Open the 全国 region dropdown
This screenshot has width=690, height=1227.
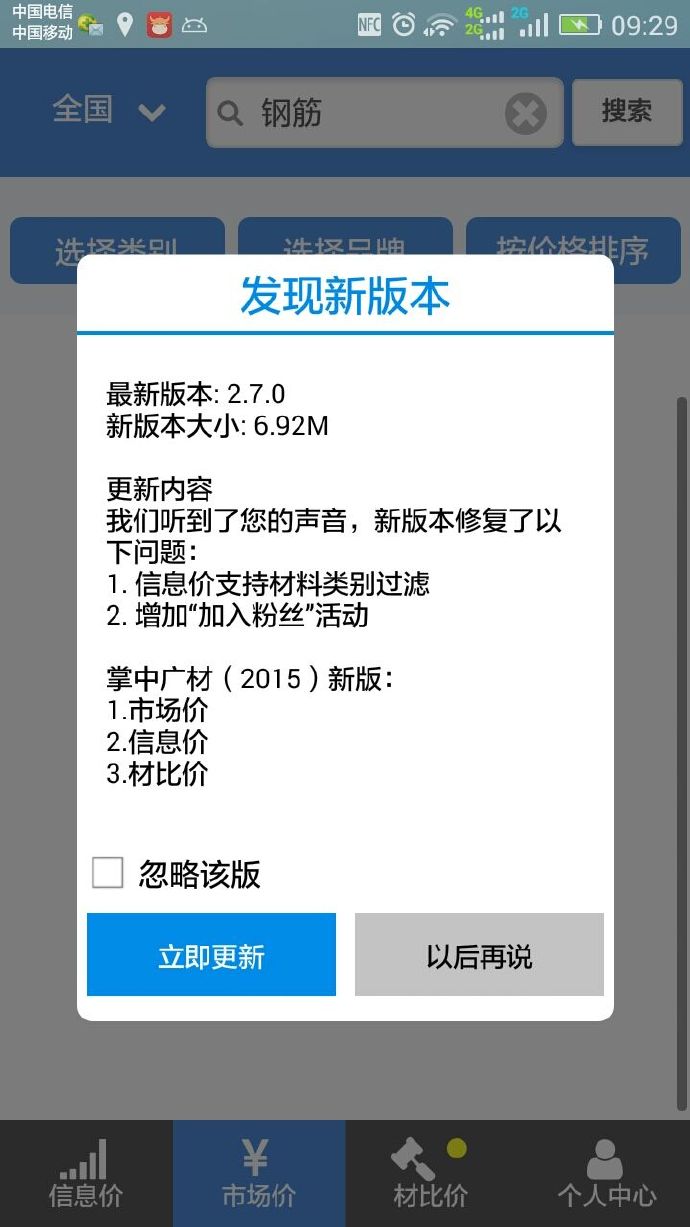(108, 111)
